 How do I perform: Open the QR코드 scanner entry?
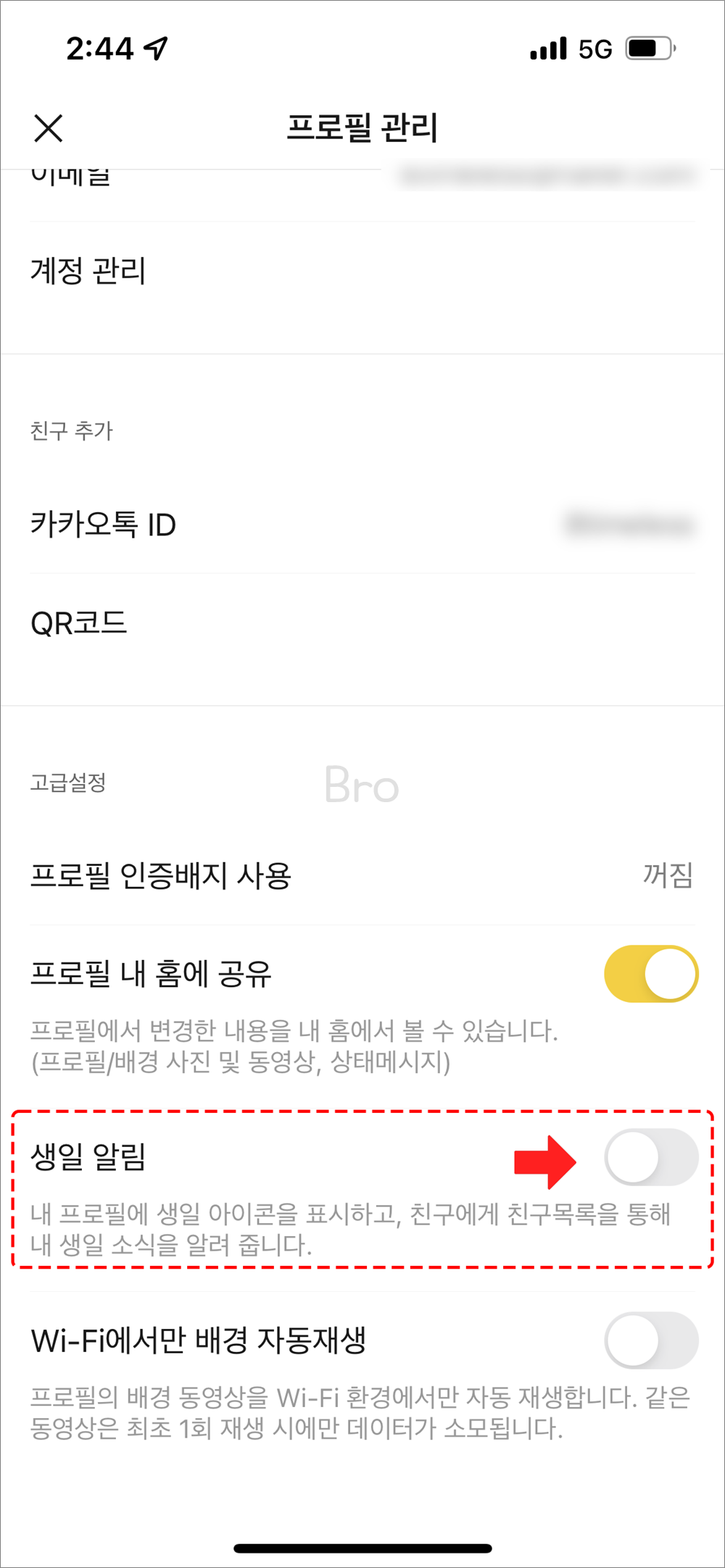point(80,623)
